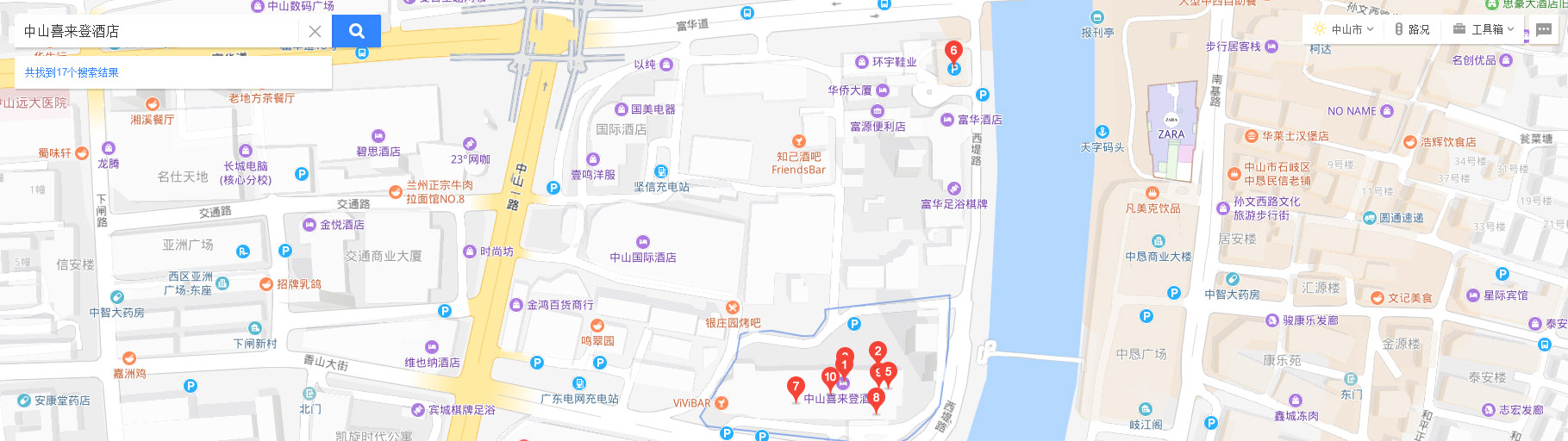Tap the search box with 中山喜来登酒店
This screenshot has height=441, width=1568.
tap(155, 31)
